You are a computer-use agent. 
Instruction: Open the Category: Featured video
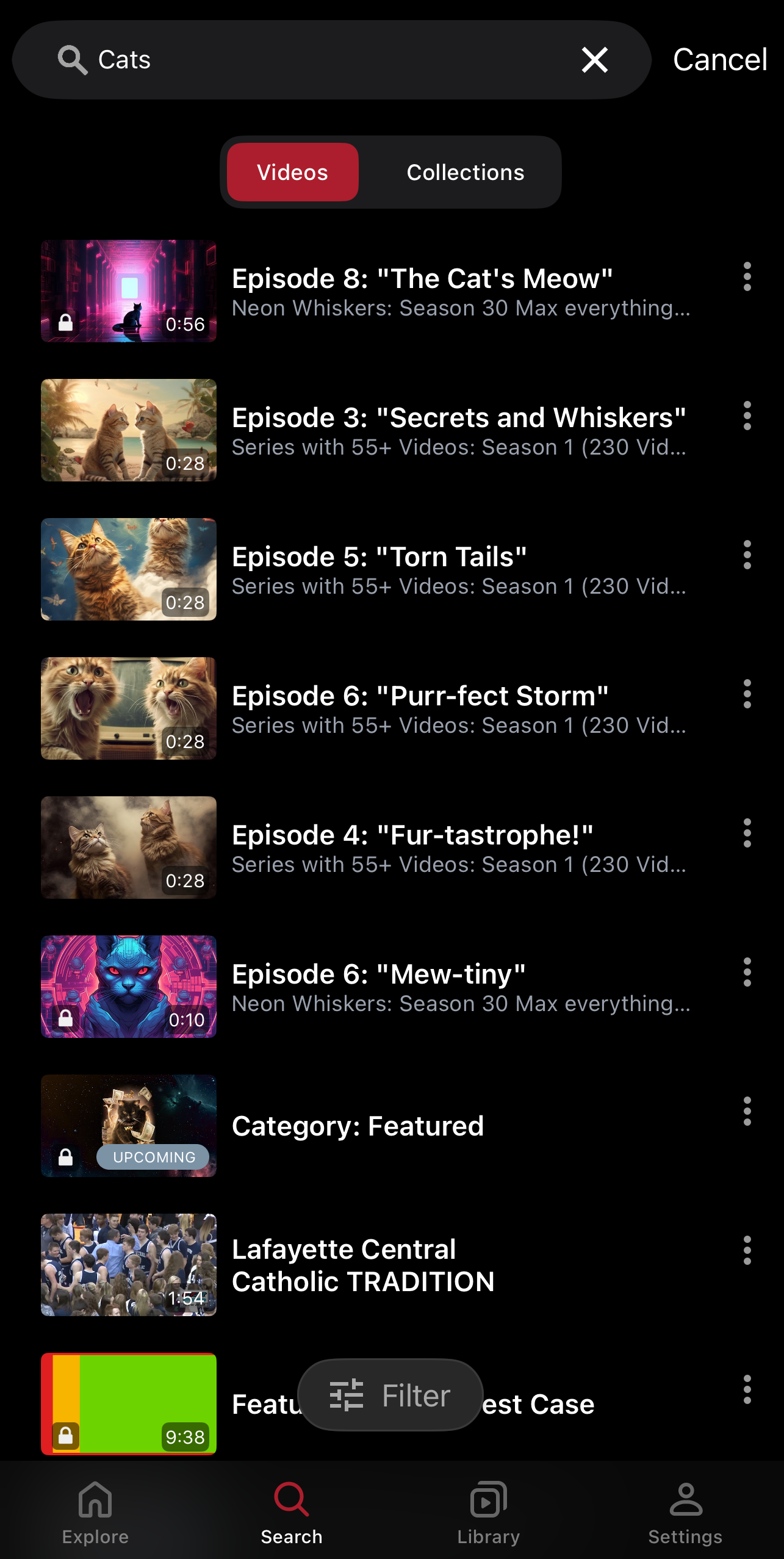coord(358,1126)
